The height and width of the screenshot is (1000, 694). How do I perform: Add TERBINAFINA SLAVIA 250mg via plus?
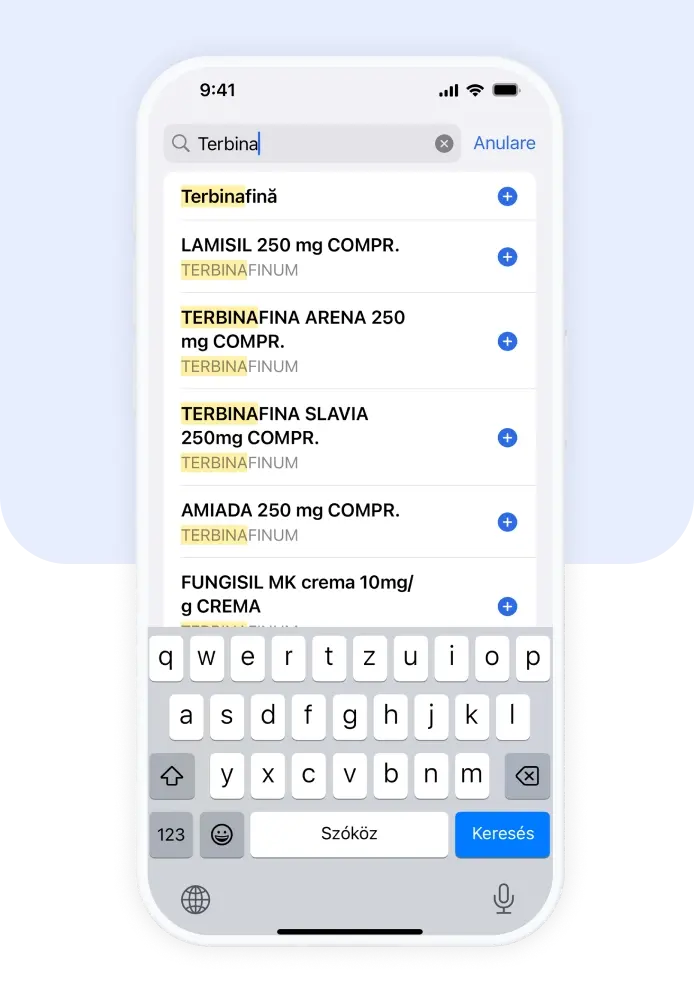coord(507,438)
